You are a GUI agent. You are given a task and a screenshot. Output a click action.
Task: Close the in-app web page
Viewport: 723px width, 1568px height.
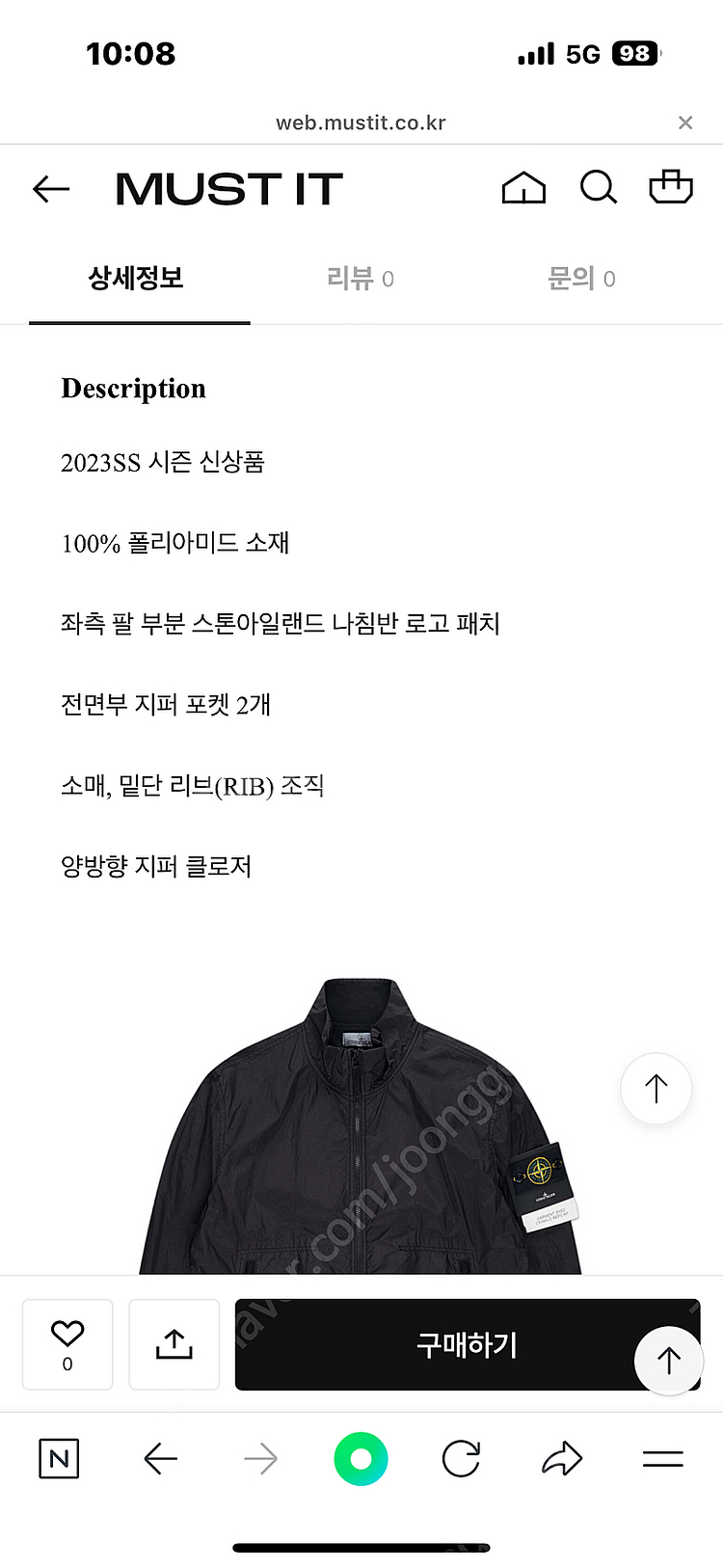pos(685,122)
